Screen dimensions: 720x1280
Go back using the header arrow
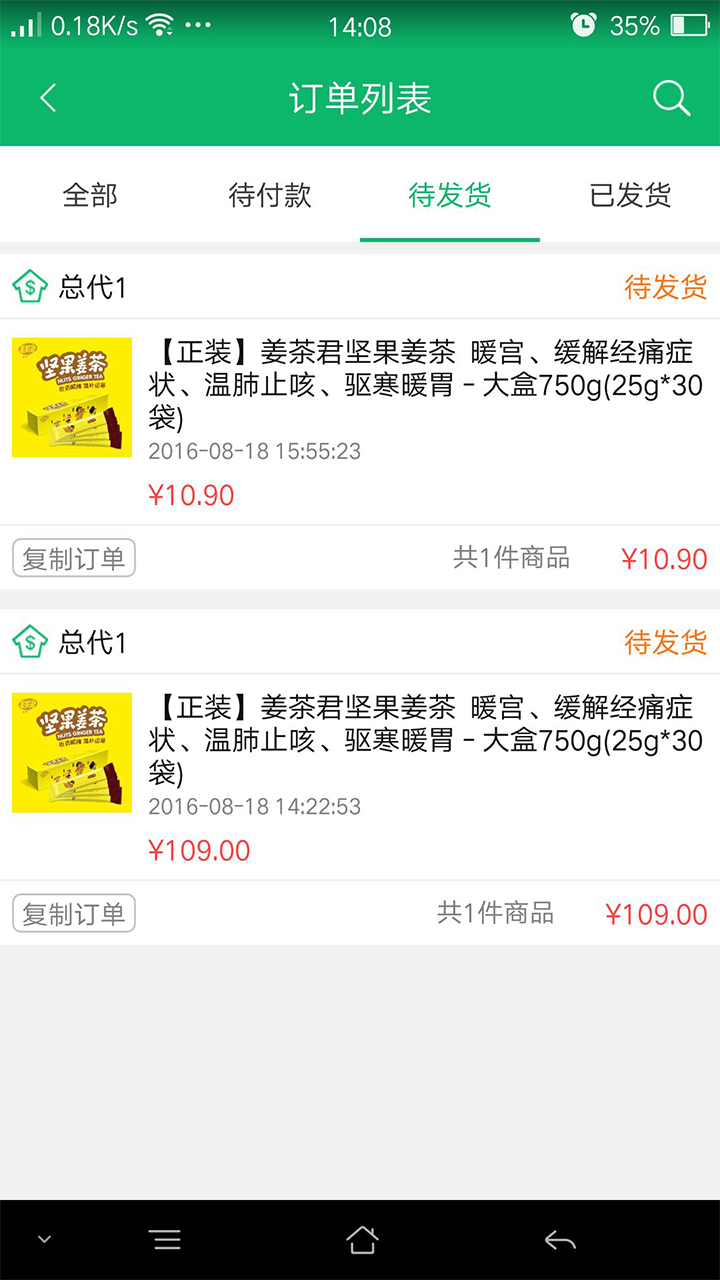tap(48, 98)
